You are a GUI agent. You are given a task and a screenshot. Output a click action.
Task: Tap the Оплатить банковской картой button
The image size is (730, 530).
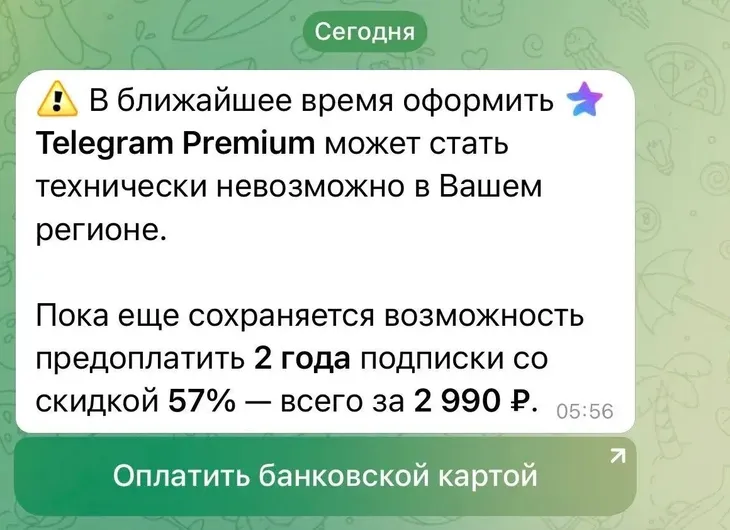[x=326, y=475]
